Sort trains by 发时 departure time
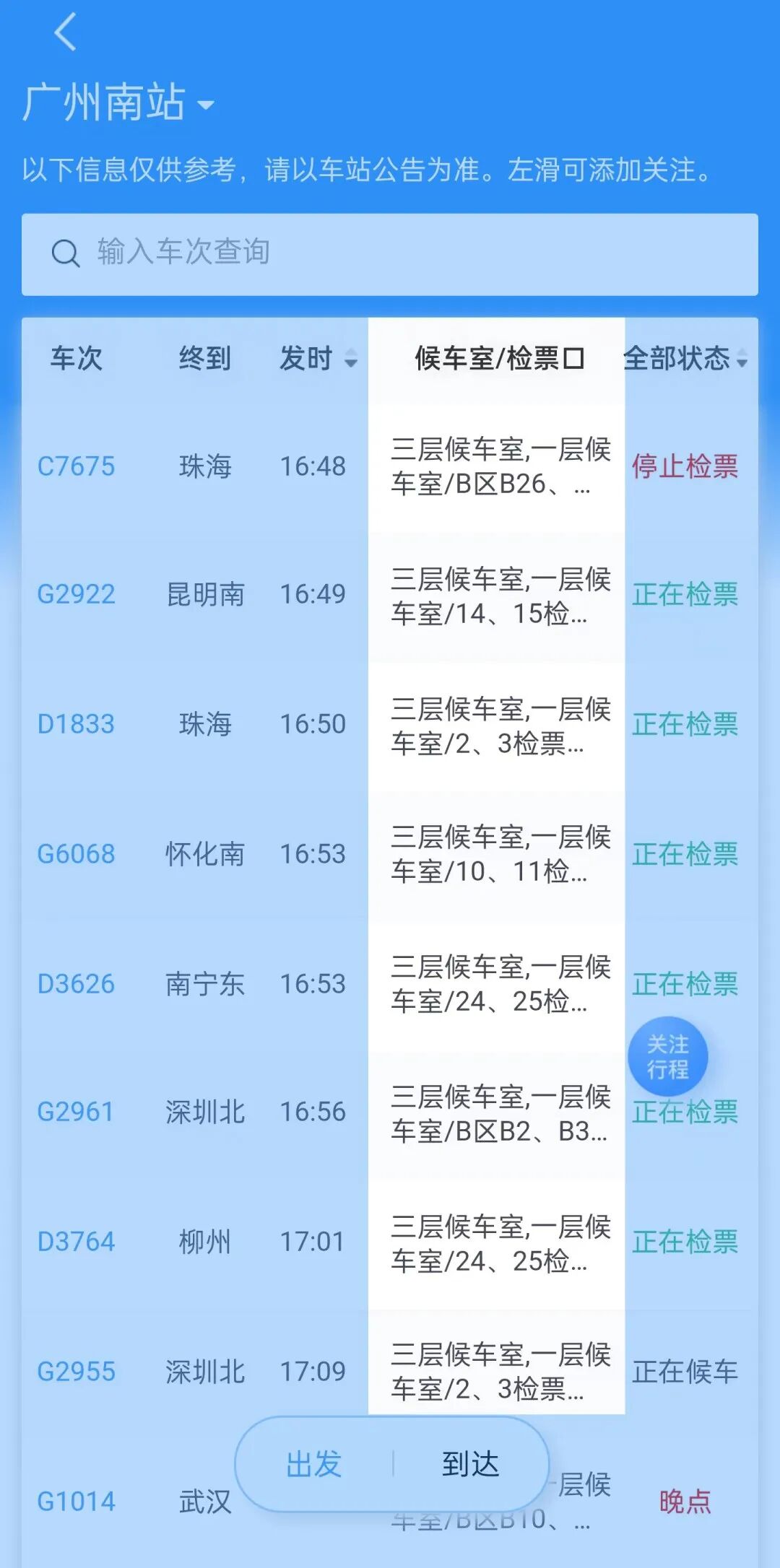The height and width of the screenshot is (1568, 780). click(318, 358)
